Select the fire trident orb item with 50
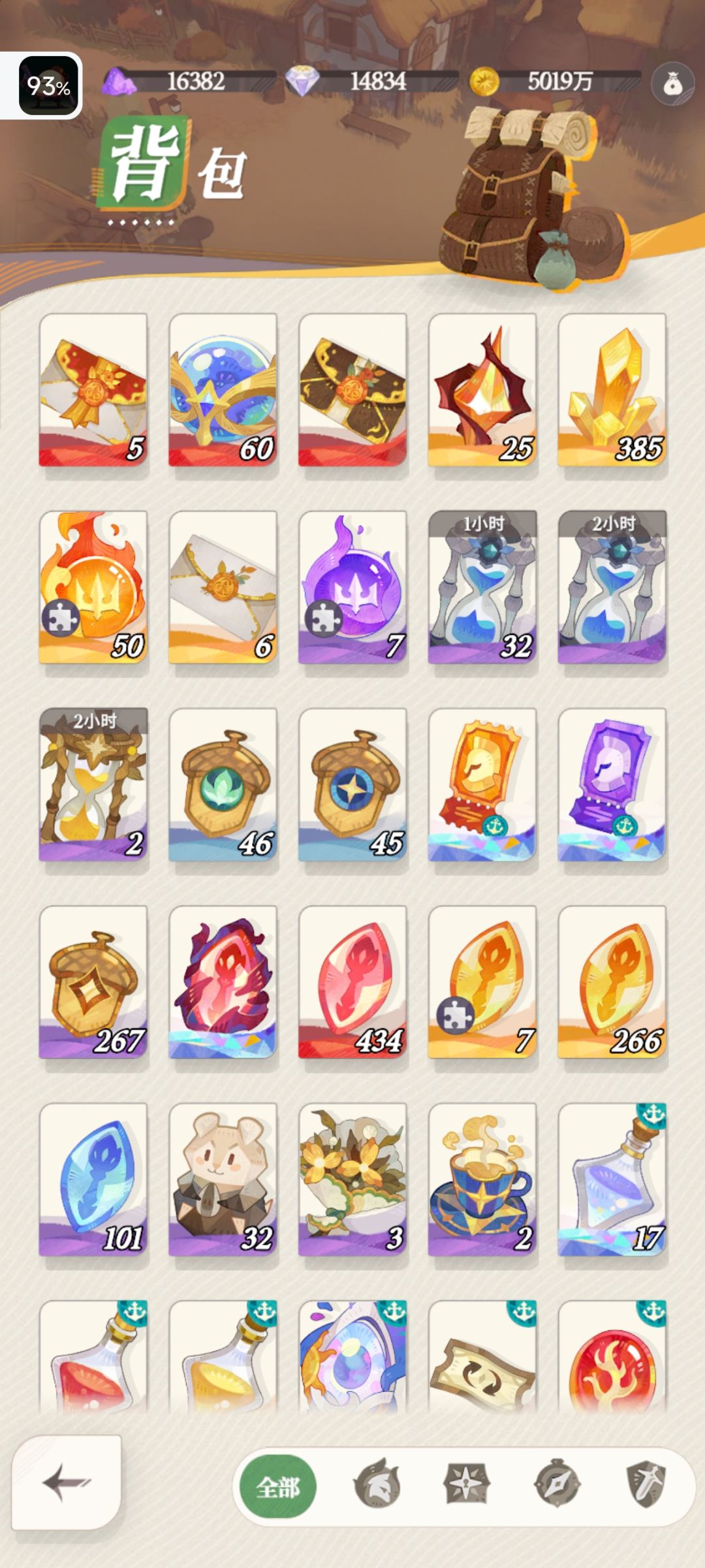Viewport: 705px width, 1568px height. [93, 587]
